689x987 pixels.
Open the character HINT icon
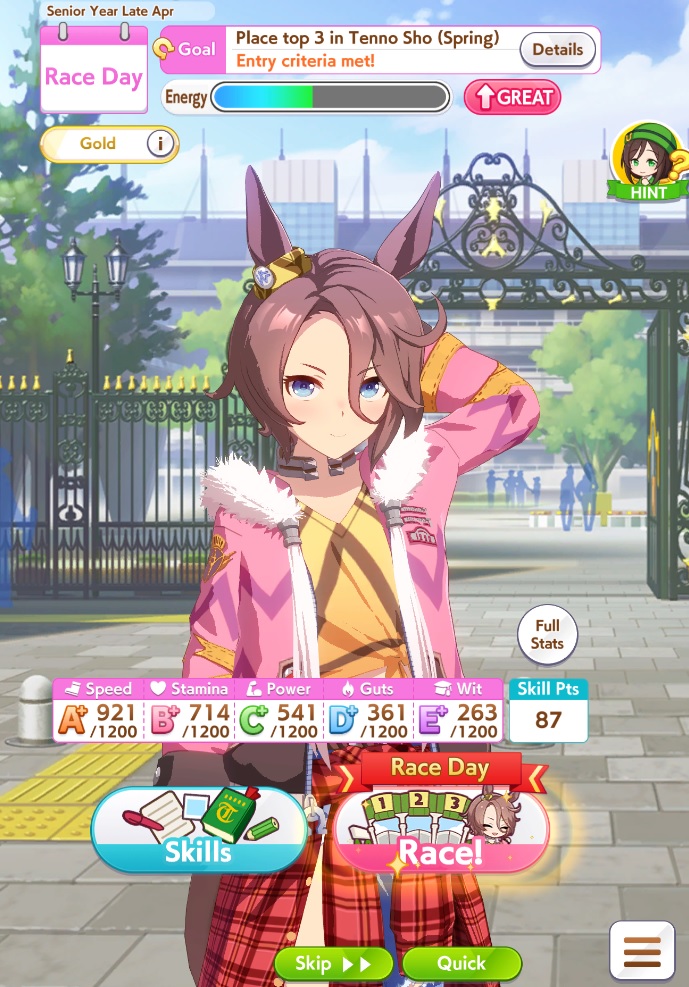tap(648, 162)
